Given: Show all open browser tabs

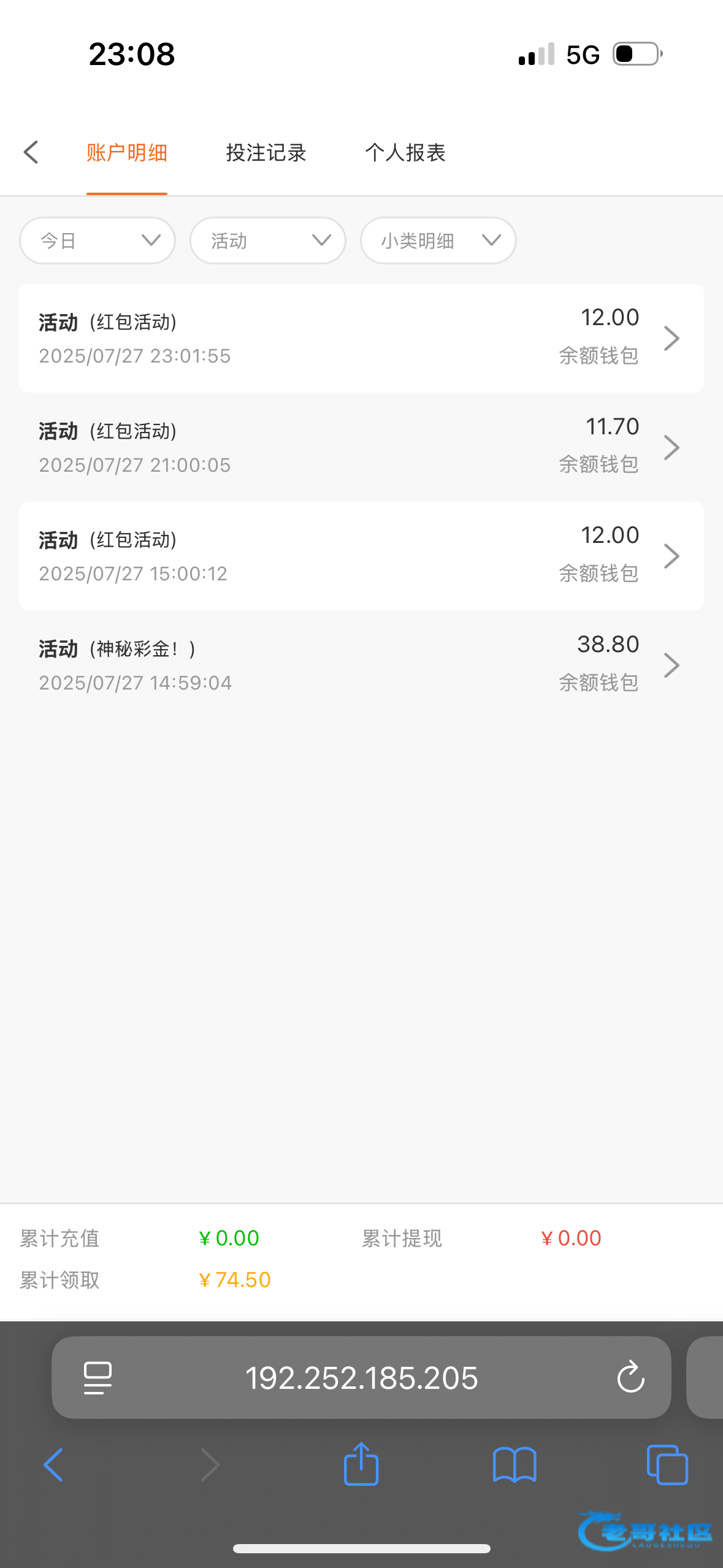Looking at the screenshot, I should click(x=667, y=1465).
